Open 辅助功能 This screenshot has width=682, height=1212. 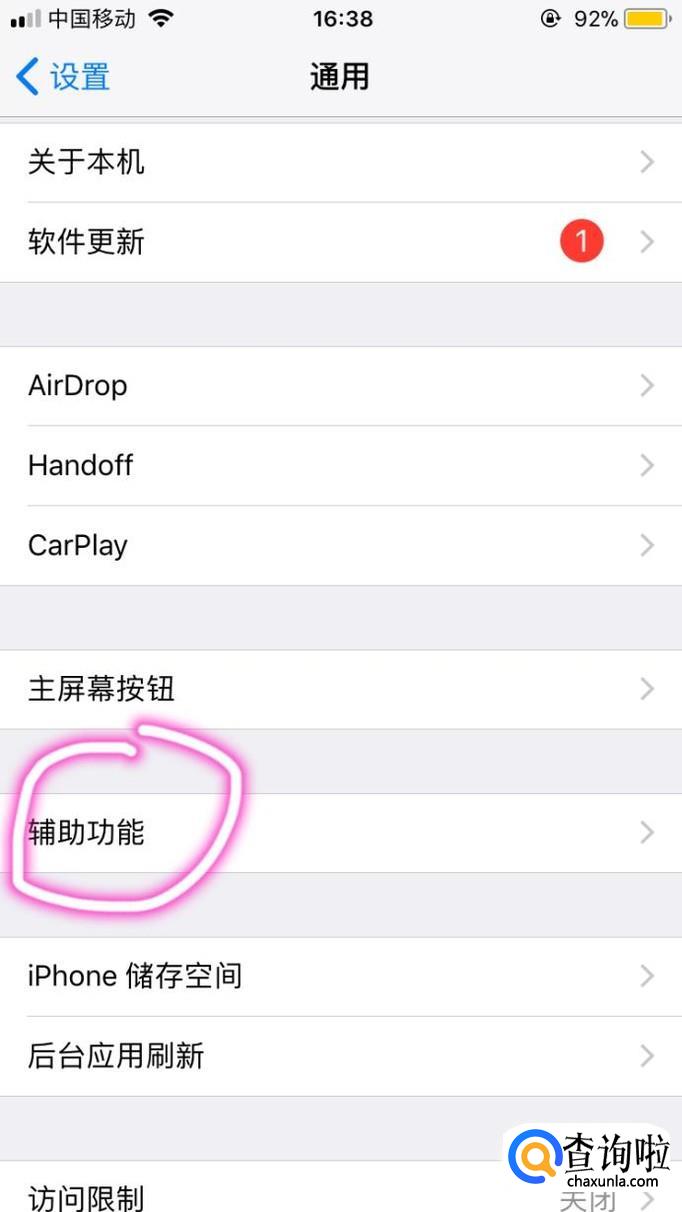[x=340, y=833]
